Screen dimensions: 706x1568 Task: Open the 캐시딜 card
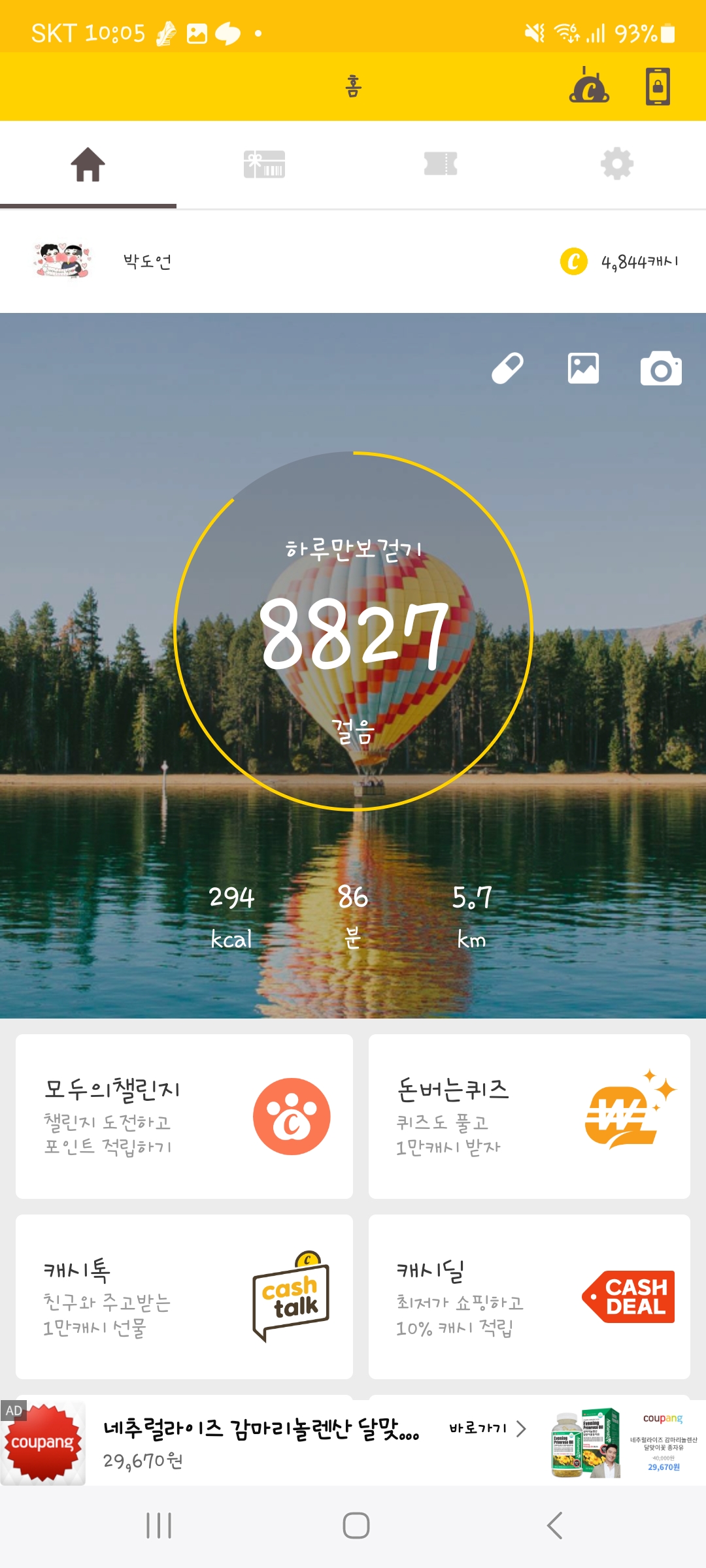(529, 1296)
